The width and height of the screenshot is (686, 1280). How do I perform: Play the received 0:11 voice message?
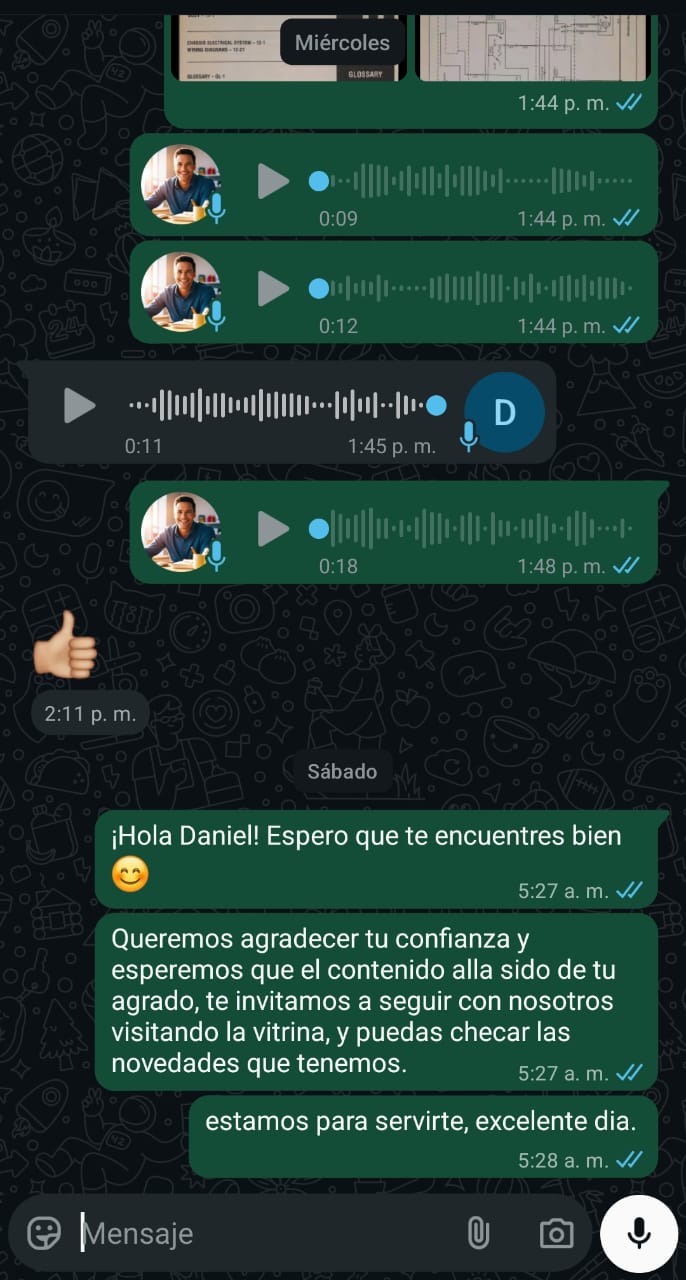(x=79, y=406)
